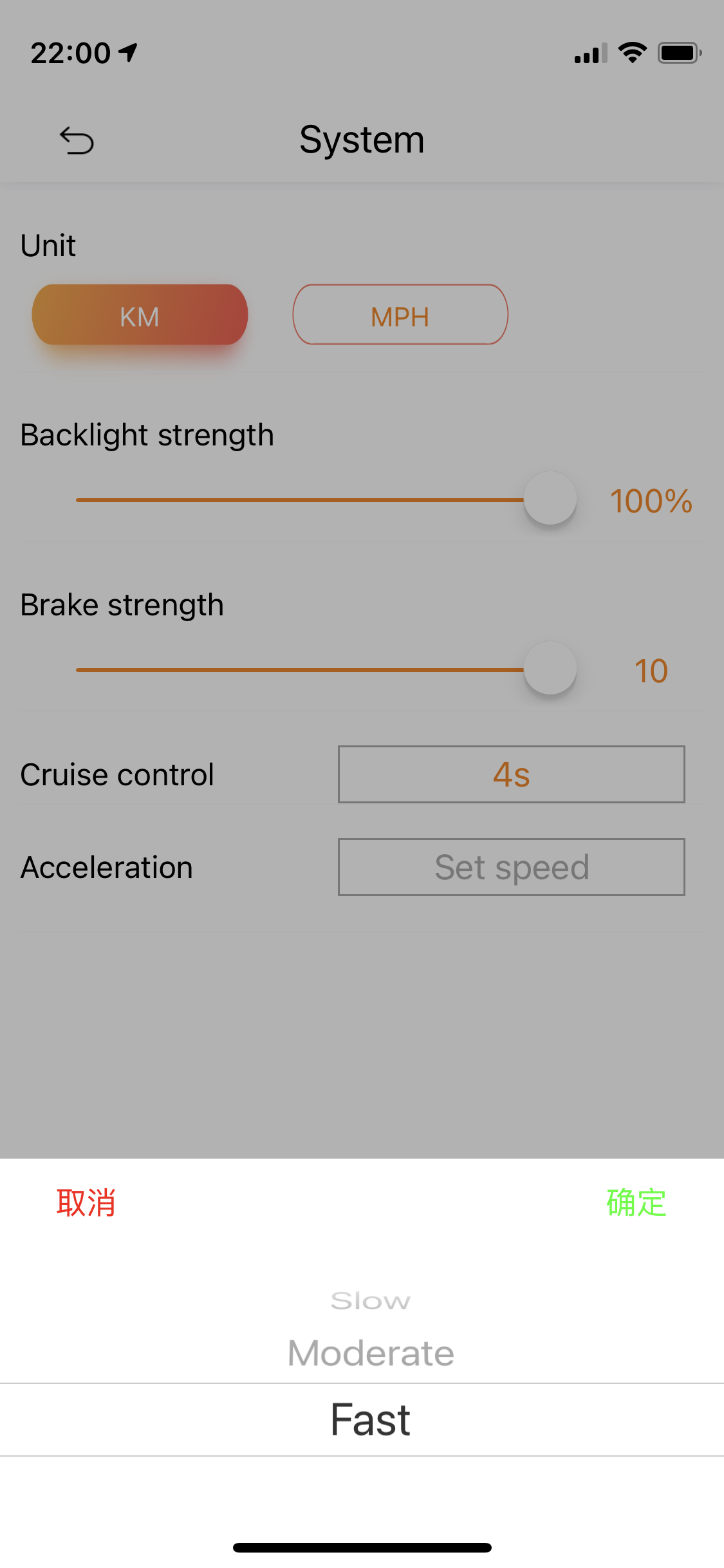Tap the Brake strength slider
This screenshot has width=724, height=1568.
[x=326, y=669]
